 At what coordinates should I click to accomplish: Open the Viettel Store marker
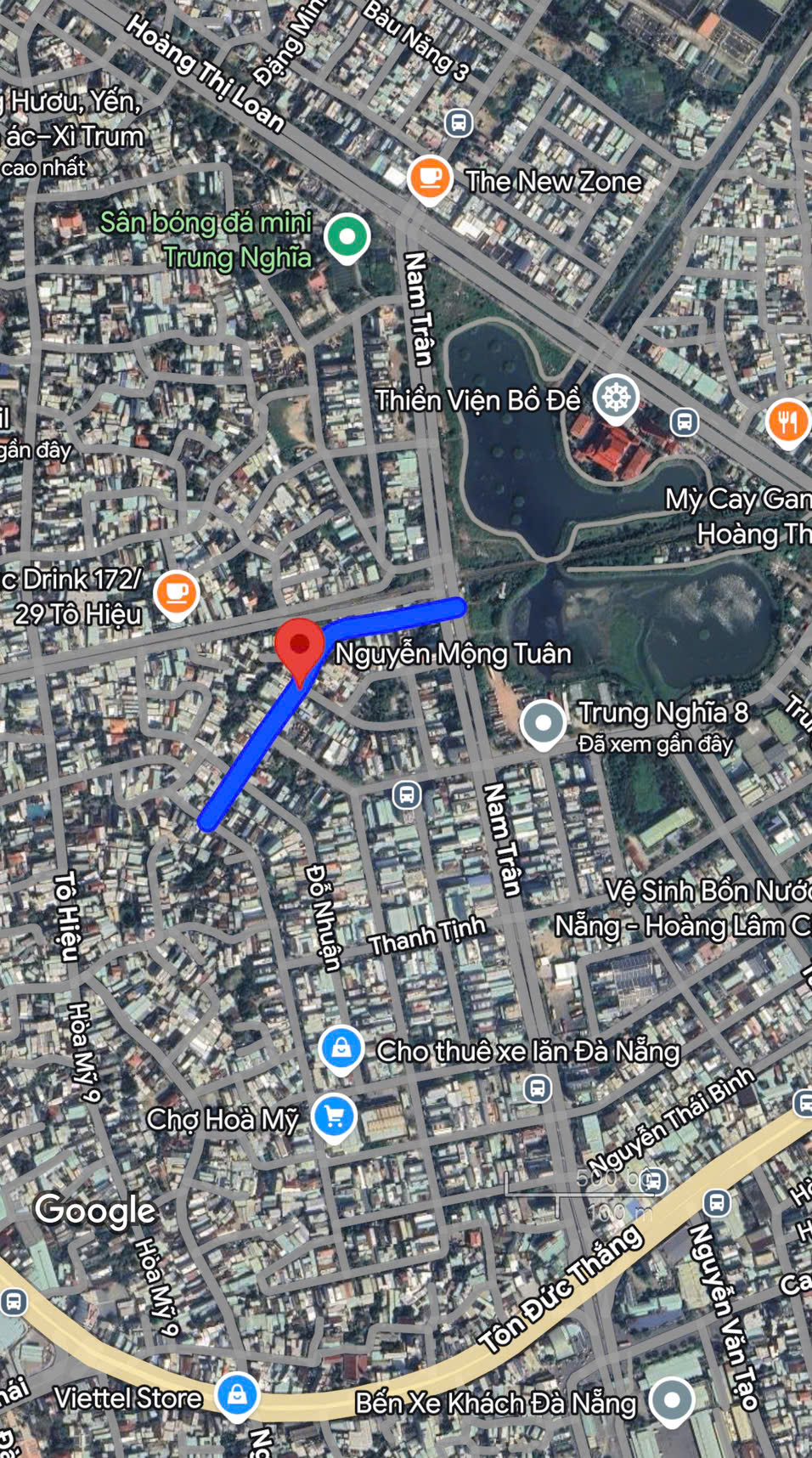point(237,1394)
